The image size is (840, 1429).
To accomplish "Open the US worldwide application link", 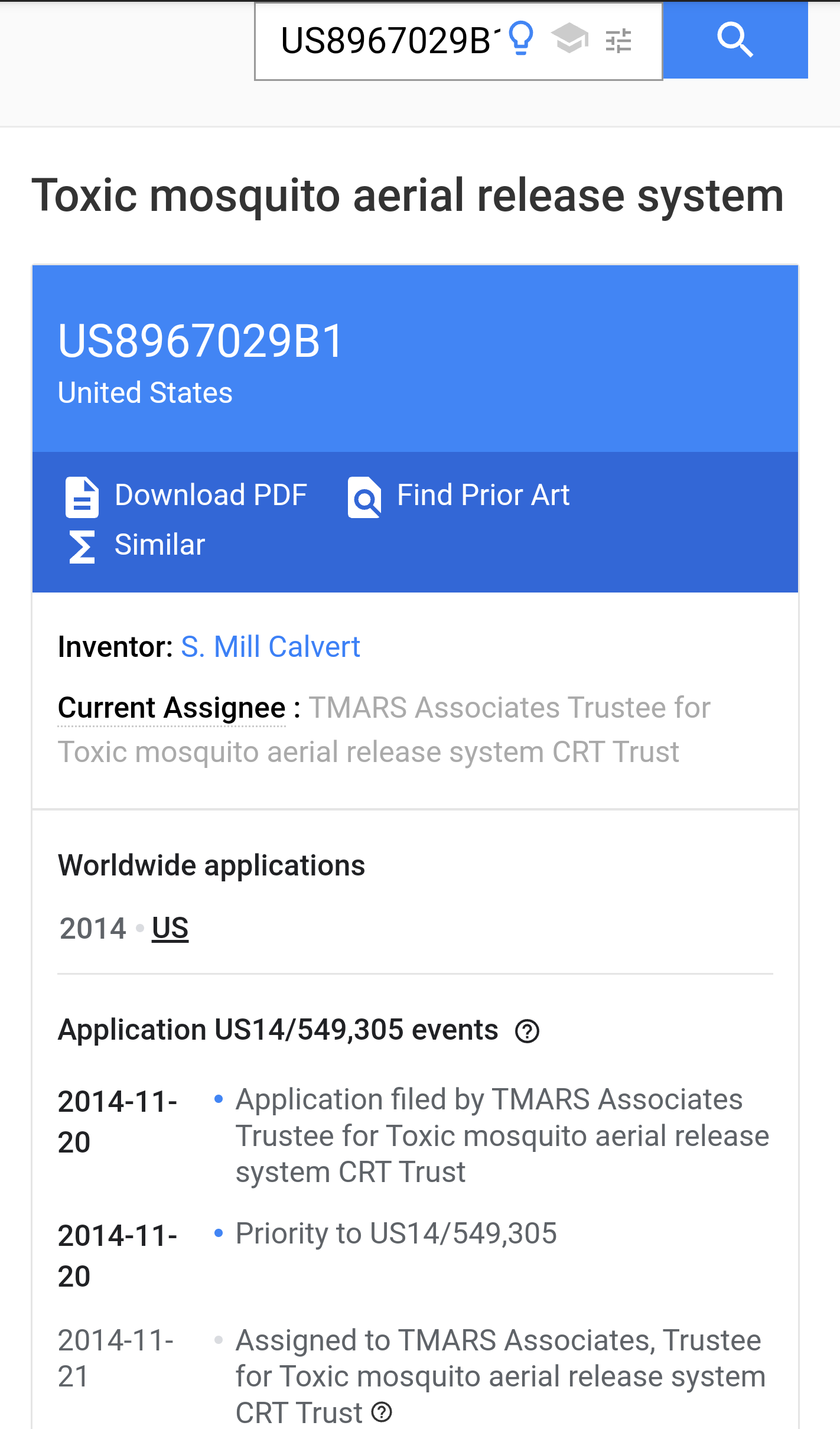I will pyautogui.click(x=170, y=928).
